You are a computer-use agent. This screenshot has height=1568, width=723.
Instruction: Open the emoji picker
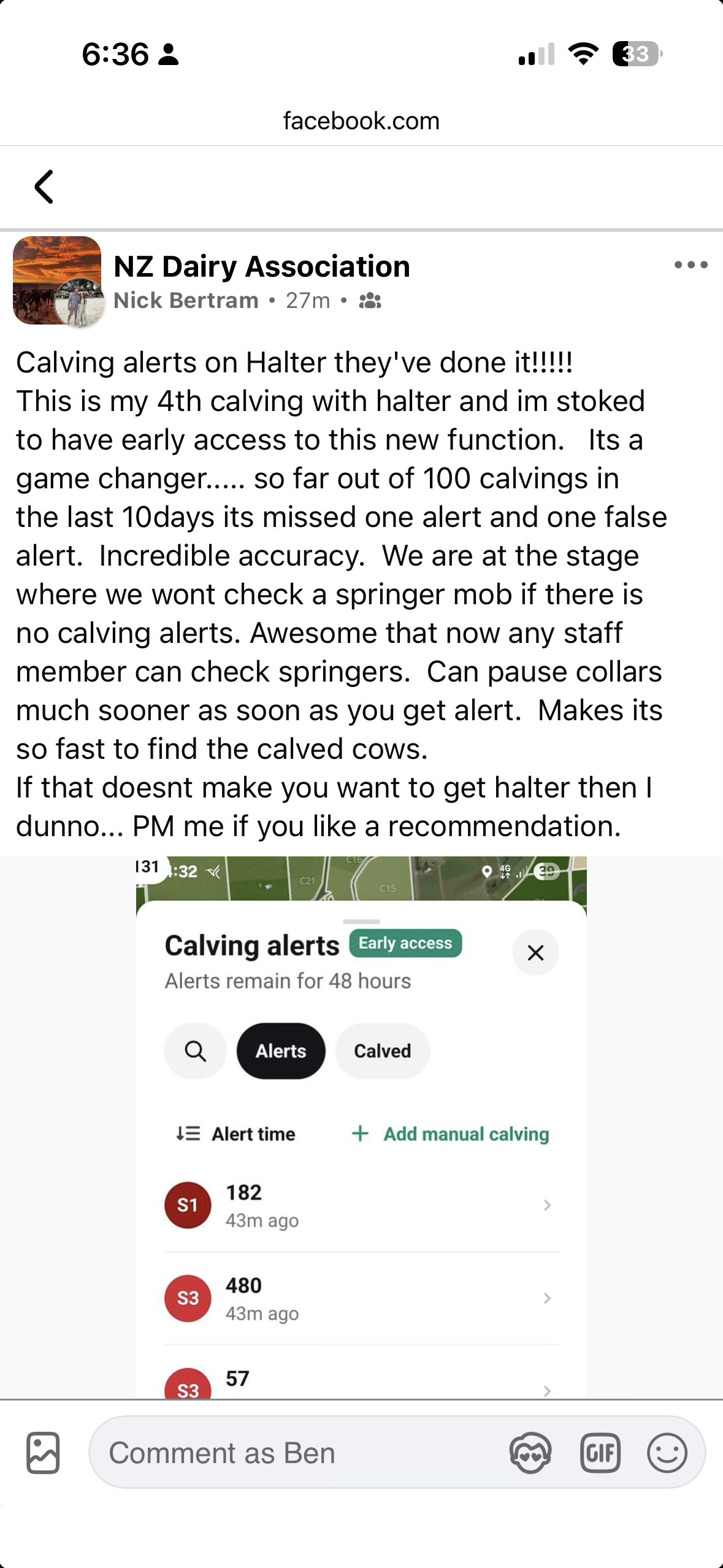667,1453
